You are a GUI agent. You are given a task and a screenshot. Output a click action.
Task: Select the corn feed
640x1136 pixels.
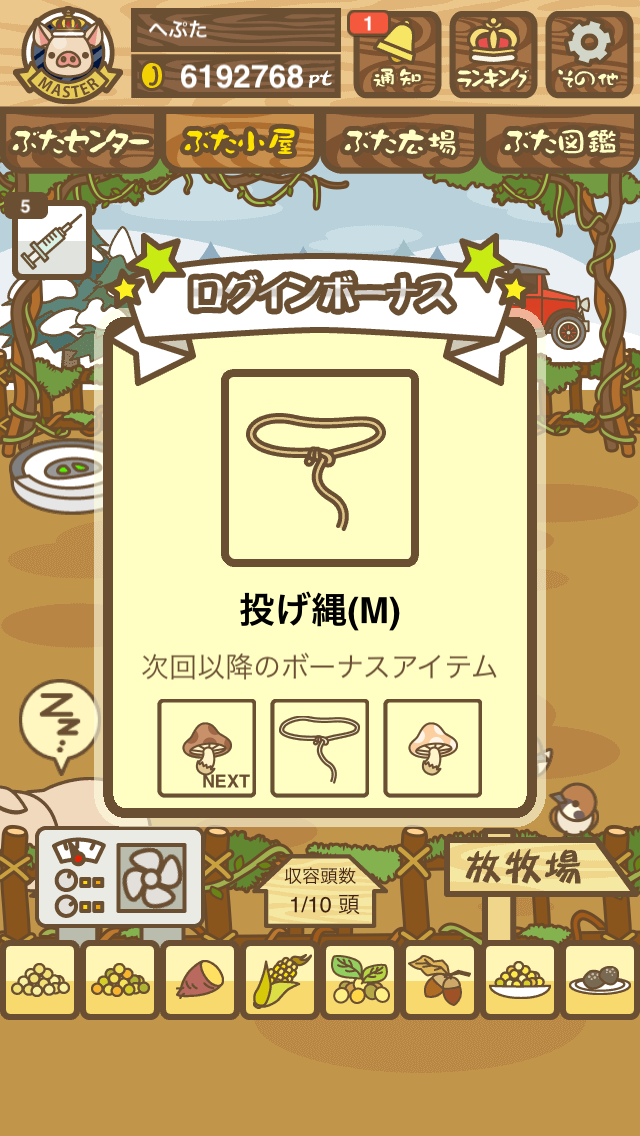(x=280, y=980)
